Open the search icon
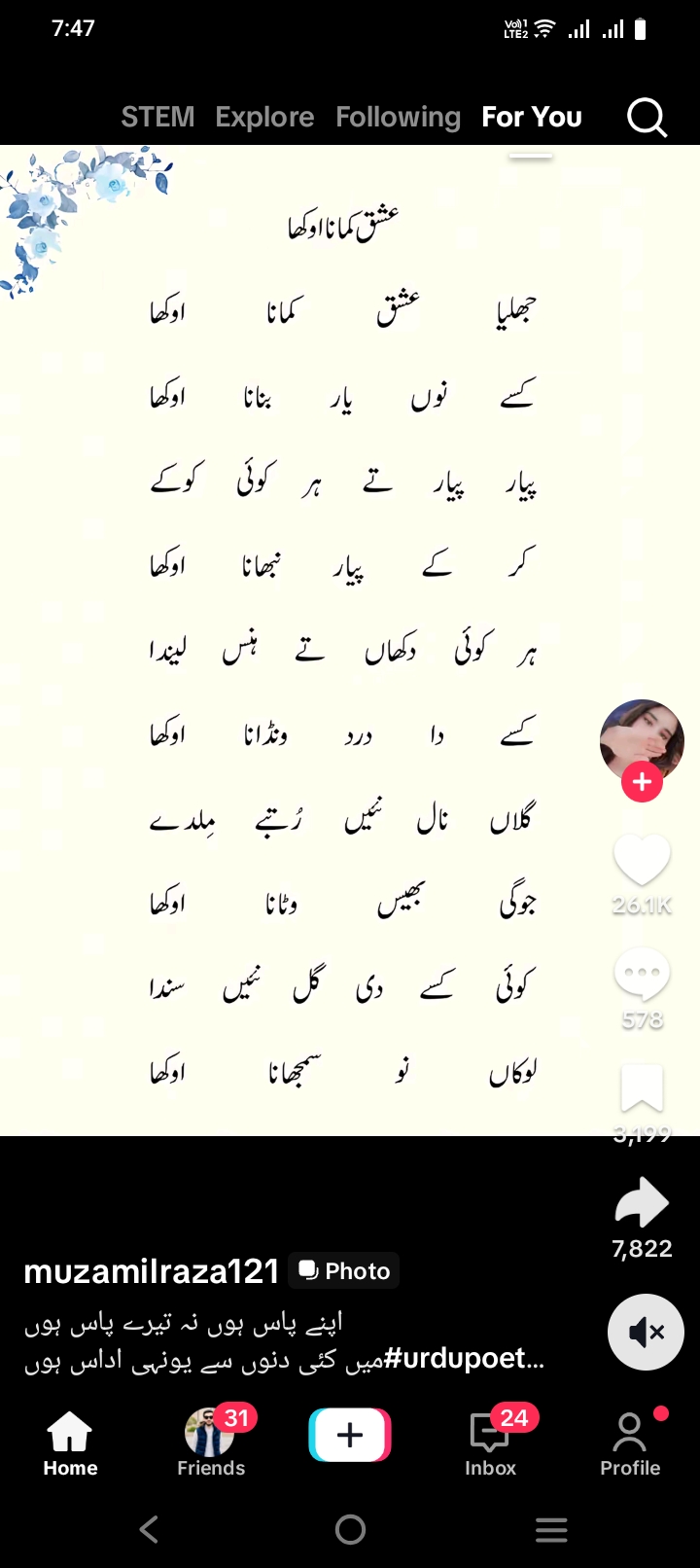Image resolution: width=700 pixels, height=1568 pixels. click(x=647, y=118)
